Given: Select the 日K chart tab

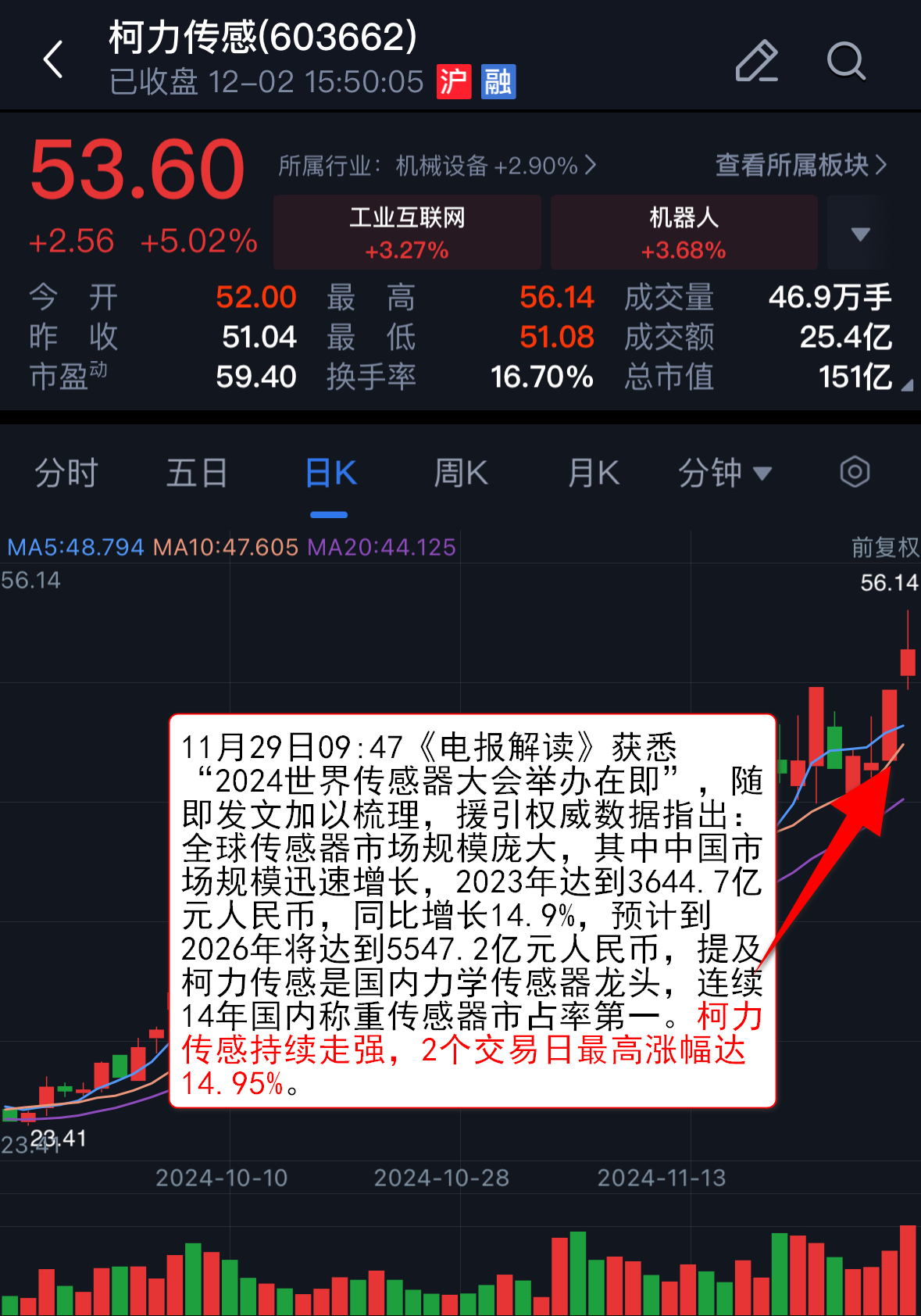Looking at the screenshot, I should click(330, 474).
